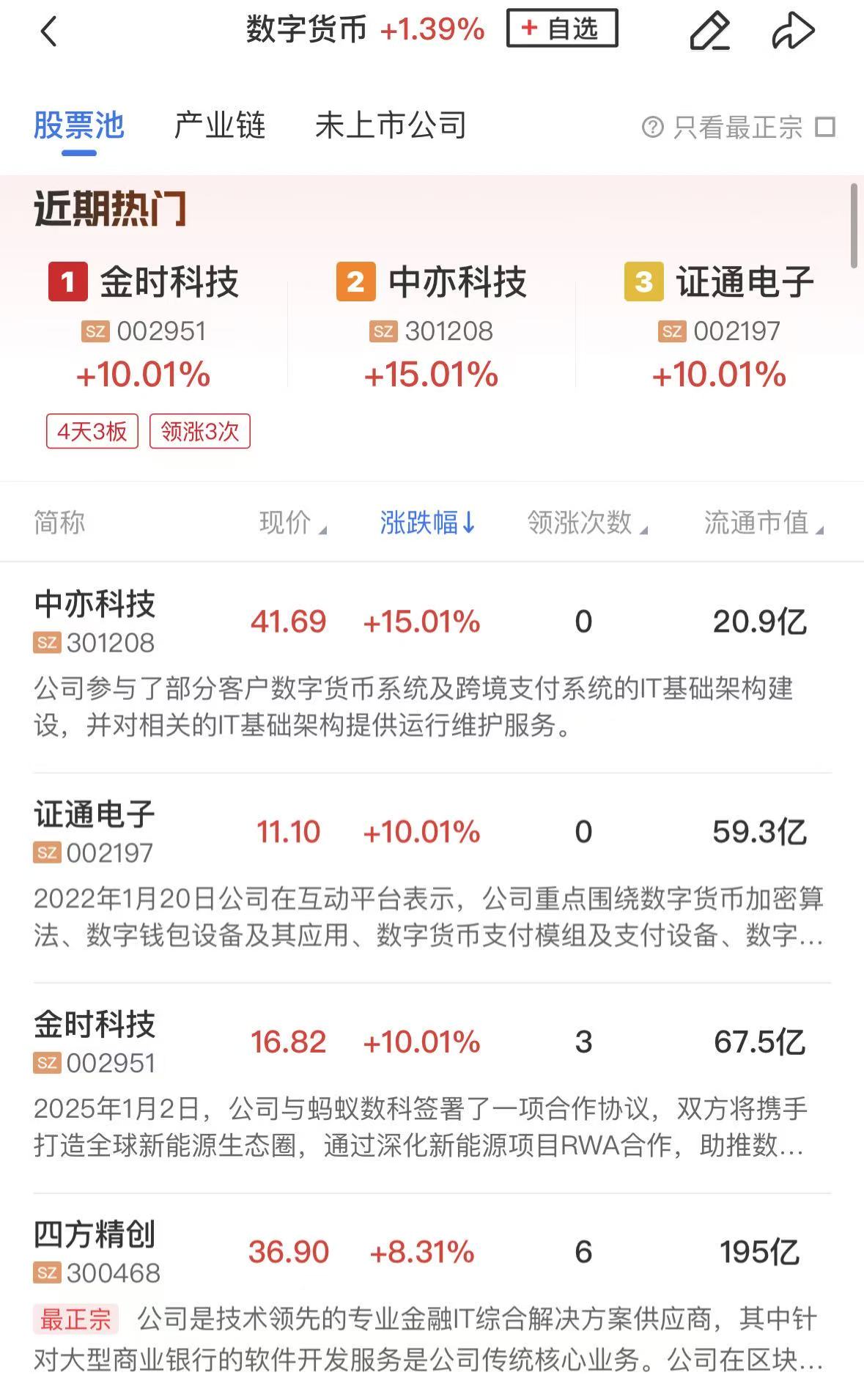Sort the list by 现价
864x1400 pixels.
coord(292,523)
